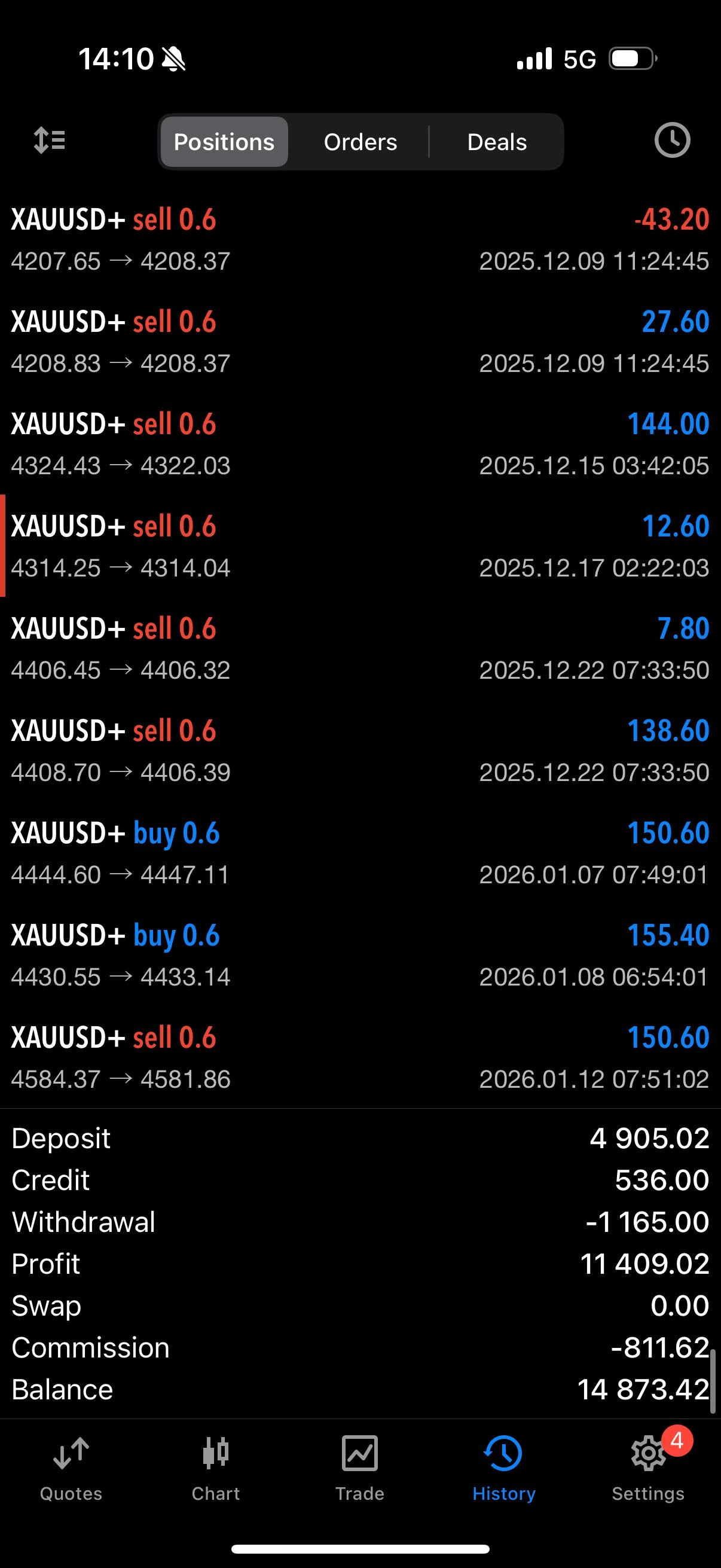Select the Positions segment

(x=224, y=142)
